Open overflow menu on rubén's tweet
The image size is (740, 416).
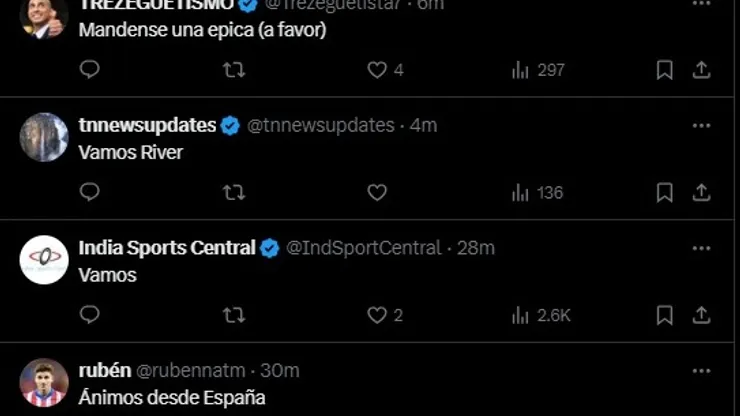tap(701, 370)
